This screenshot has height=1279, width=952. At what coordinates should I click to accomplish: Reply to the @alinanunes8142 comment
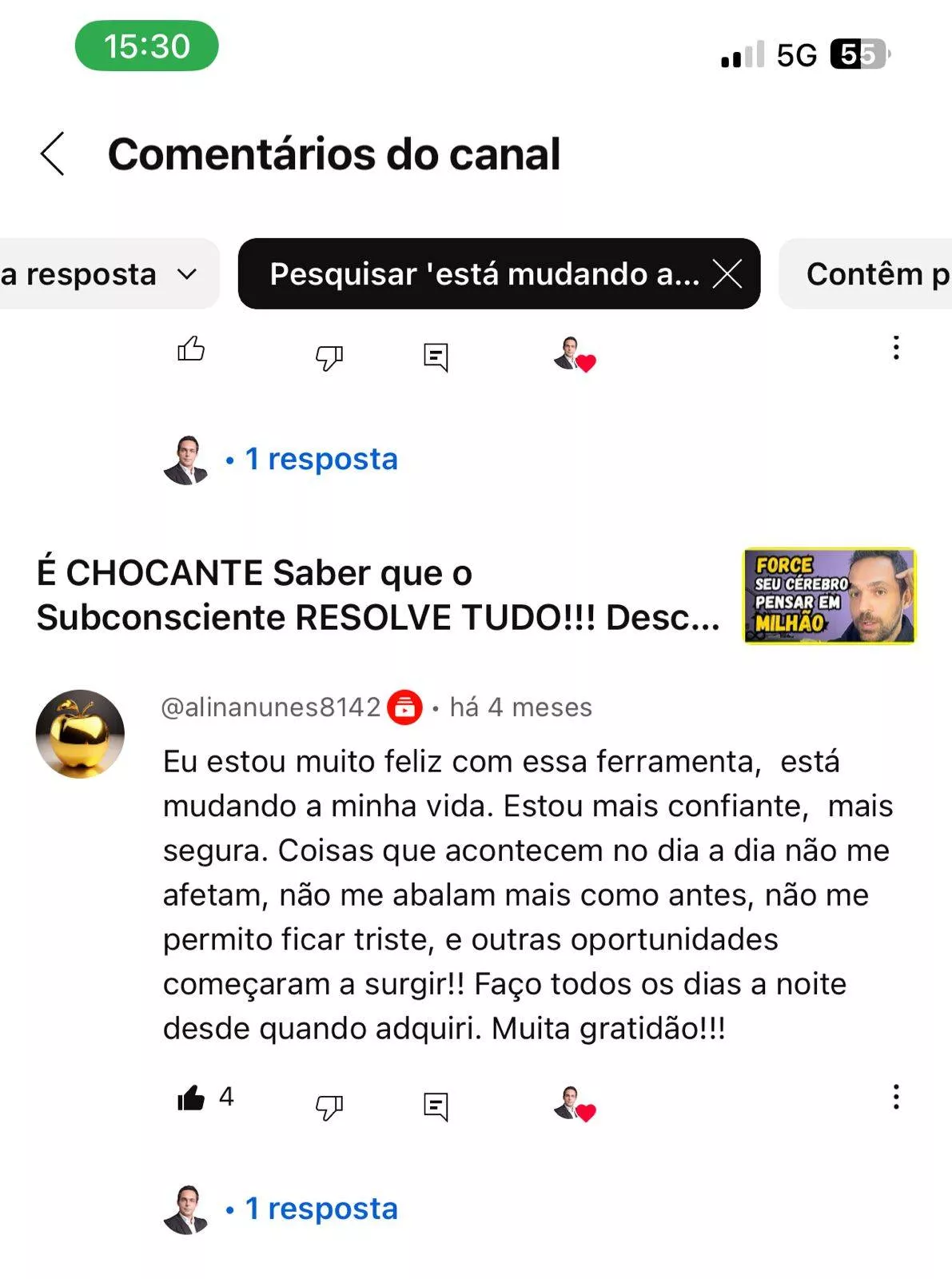point(436,1106)
